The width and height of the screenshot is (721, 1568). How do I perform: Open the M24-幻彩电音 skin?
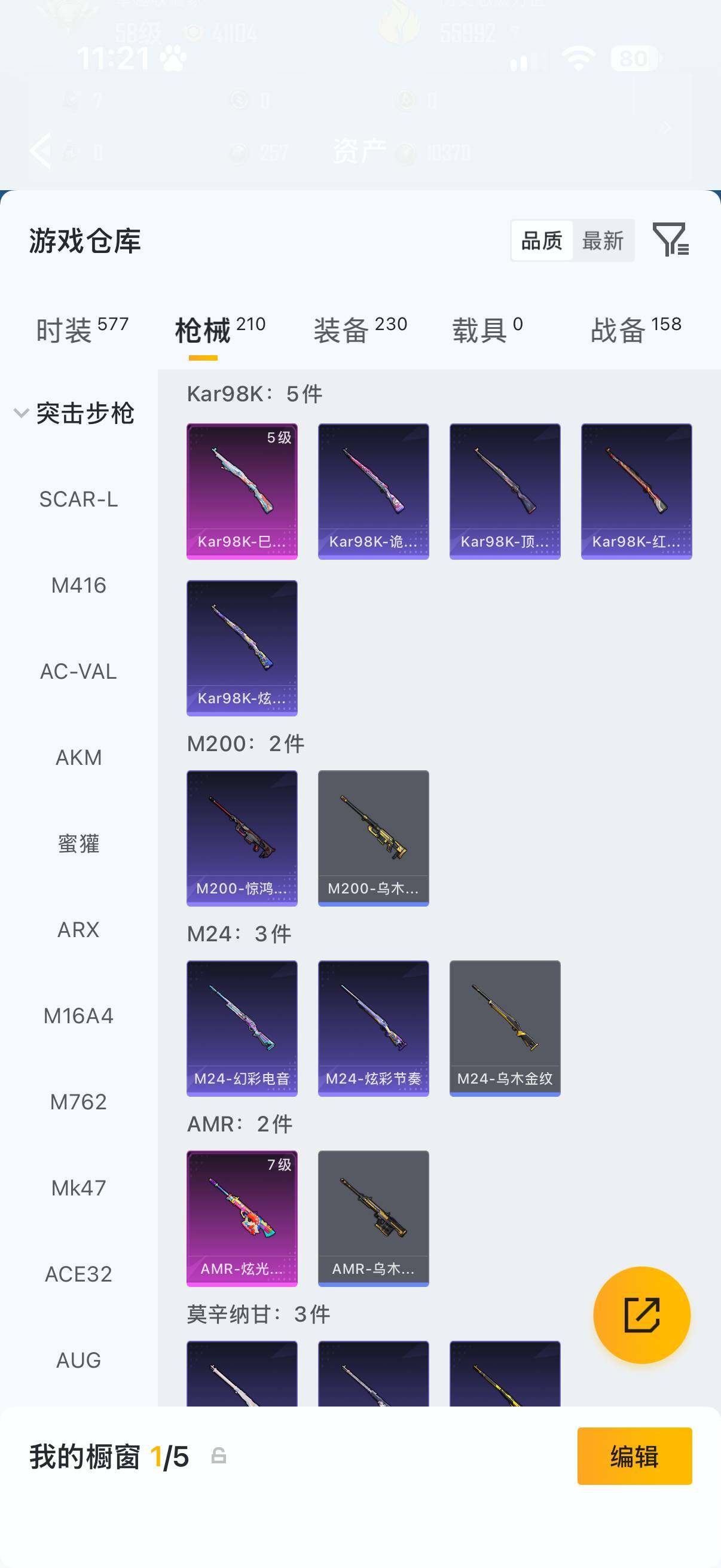coord(242,1028)
